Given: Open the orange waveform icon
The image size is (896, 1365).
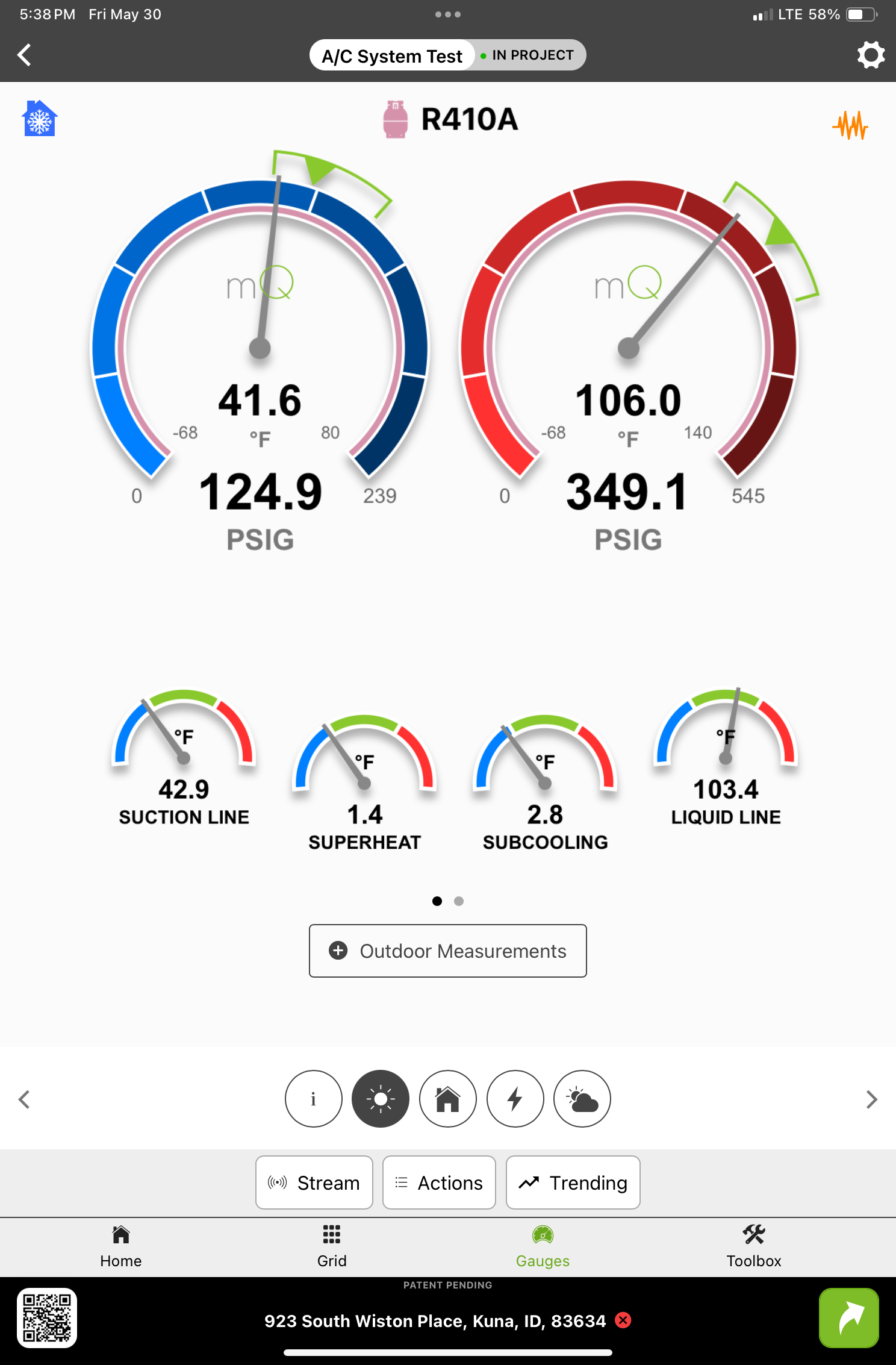Looking at the screenshot, I should [x=850, y=125].
